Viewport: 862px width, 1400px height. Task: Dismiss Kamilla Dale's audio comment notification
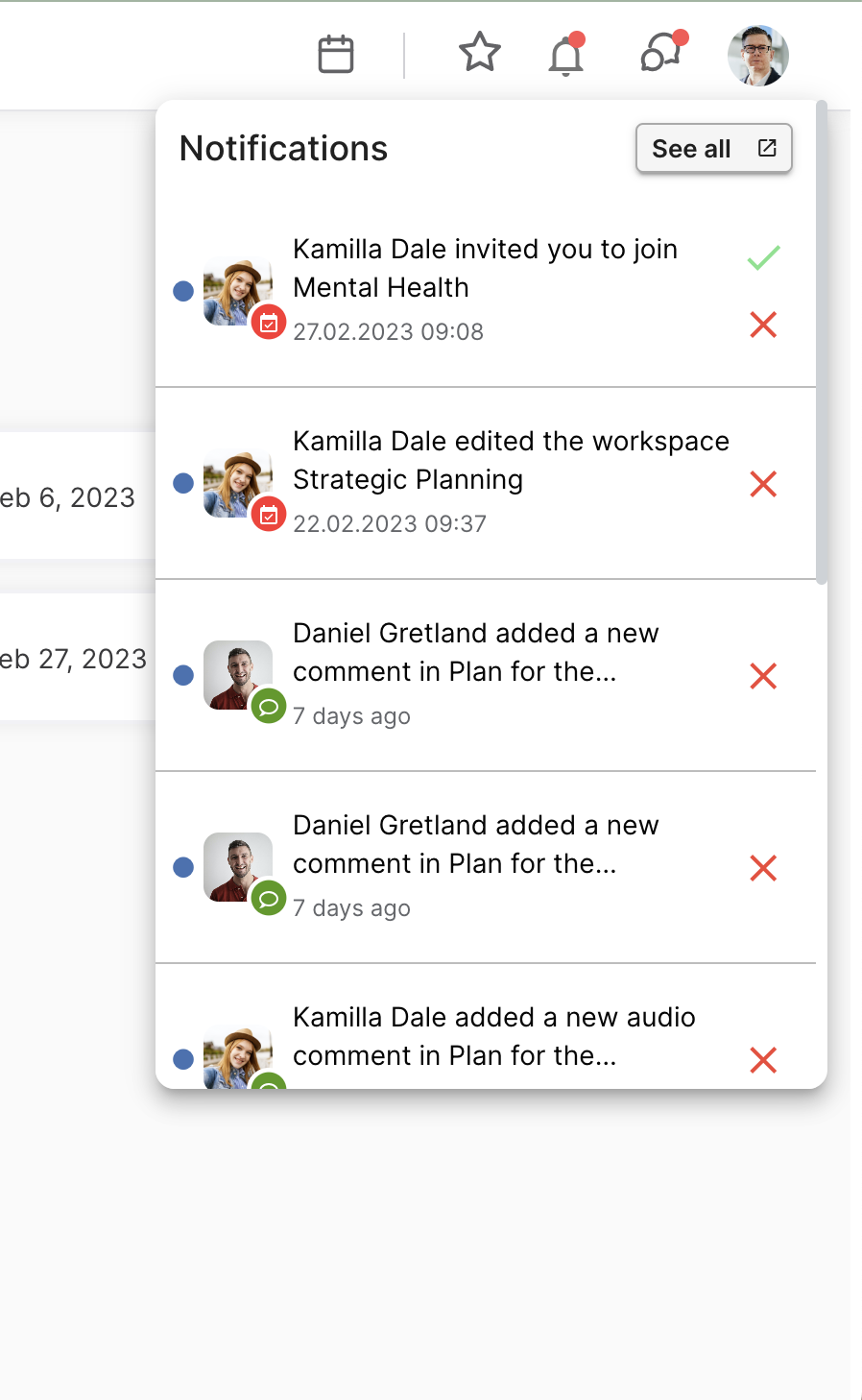(763, 1060)
